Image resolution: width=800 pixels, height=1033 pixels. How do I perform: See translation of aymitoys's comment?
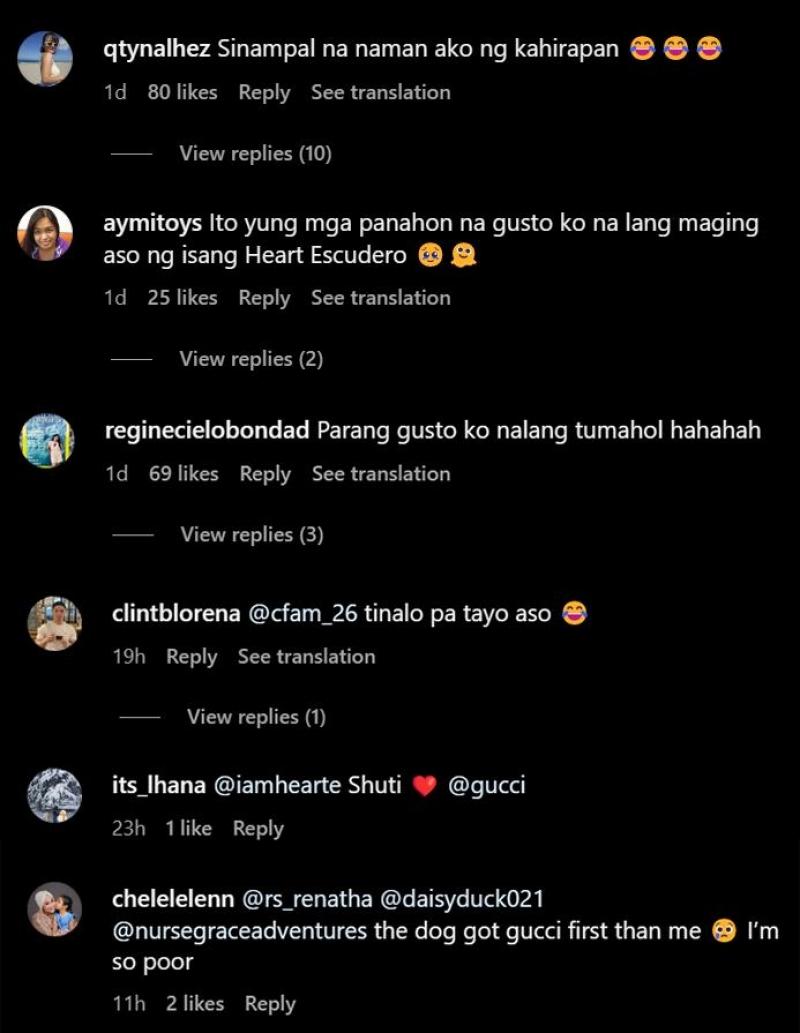[380, 297]
